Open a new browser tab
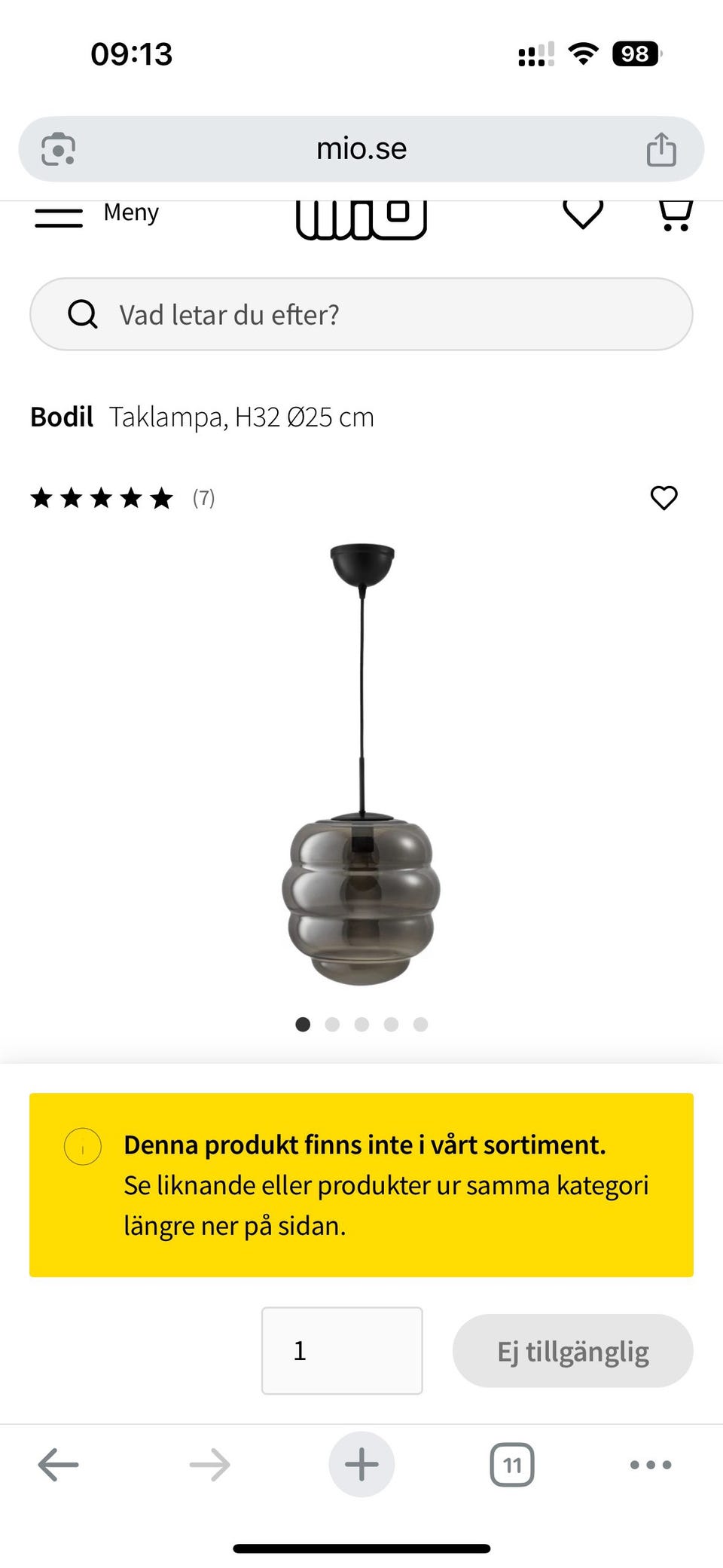The width and height of the screenshot is (723, 1568). [x=361, y=1465]
